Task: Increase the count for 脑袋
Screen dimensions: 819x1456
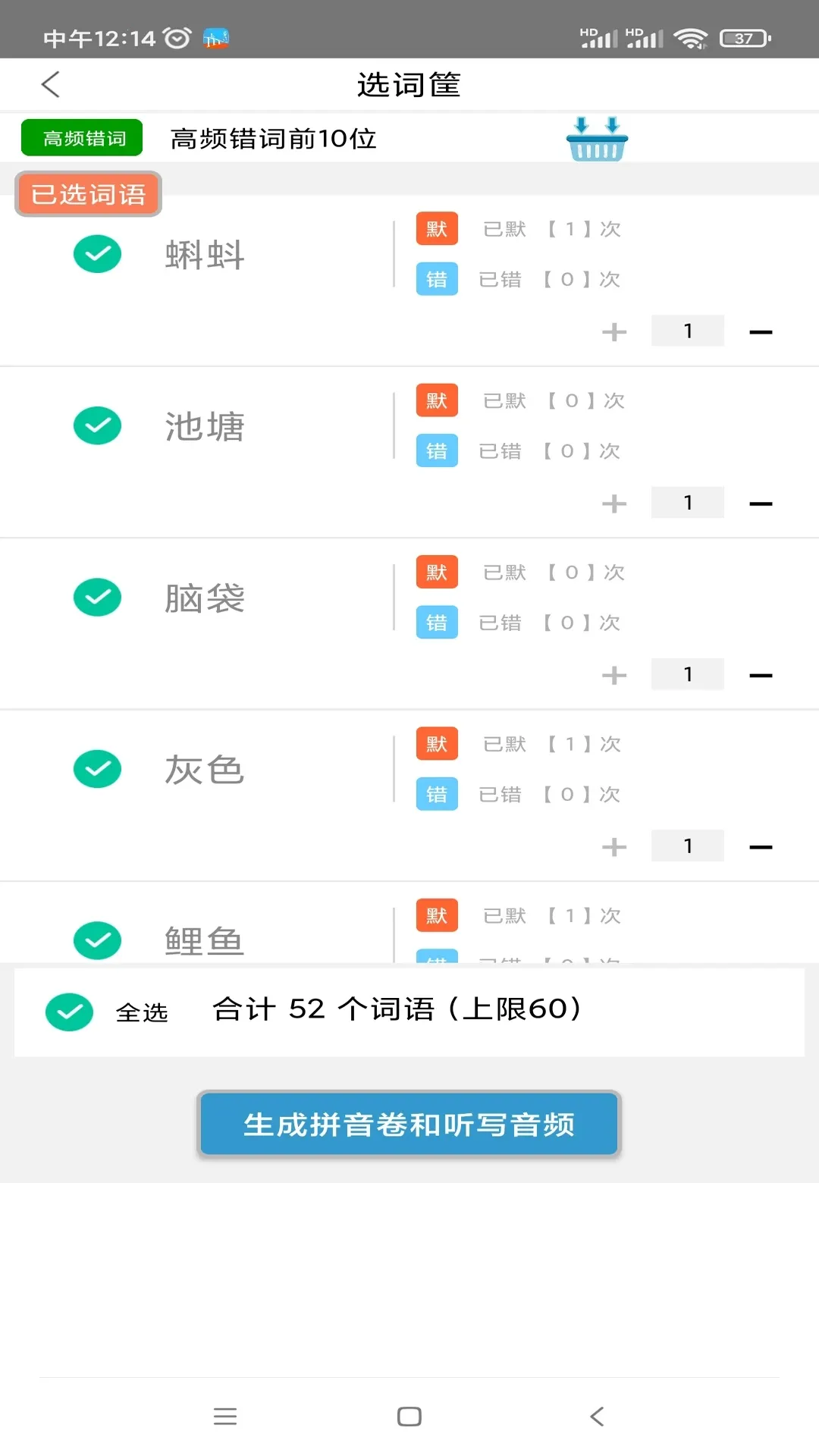Action: [614, 675]
